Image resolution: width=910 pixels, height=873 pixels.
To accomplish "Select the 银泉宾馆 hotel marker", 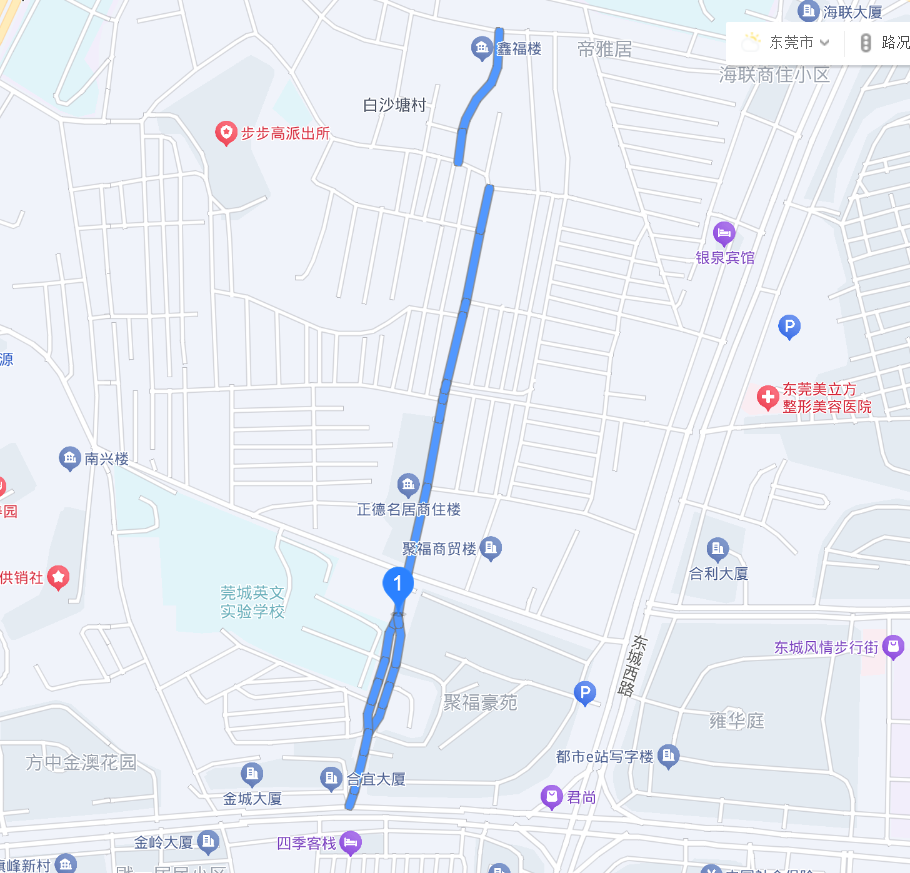I will point(724,233).
